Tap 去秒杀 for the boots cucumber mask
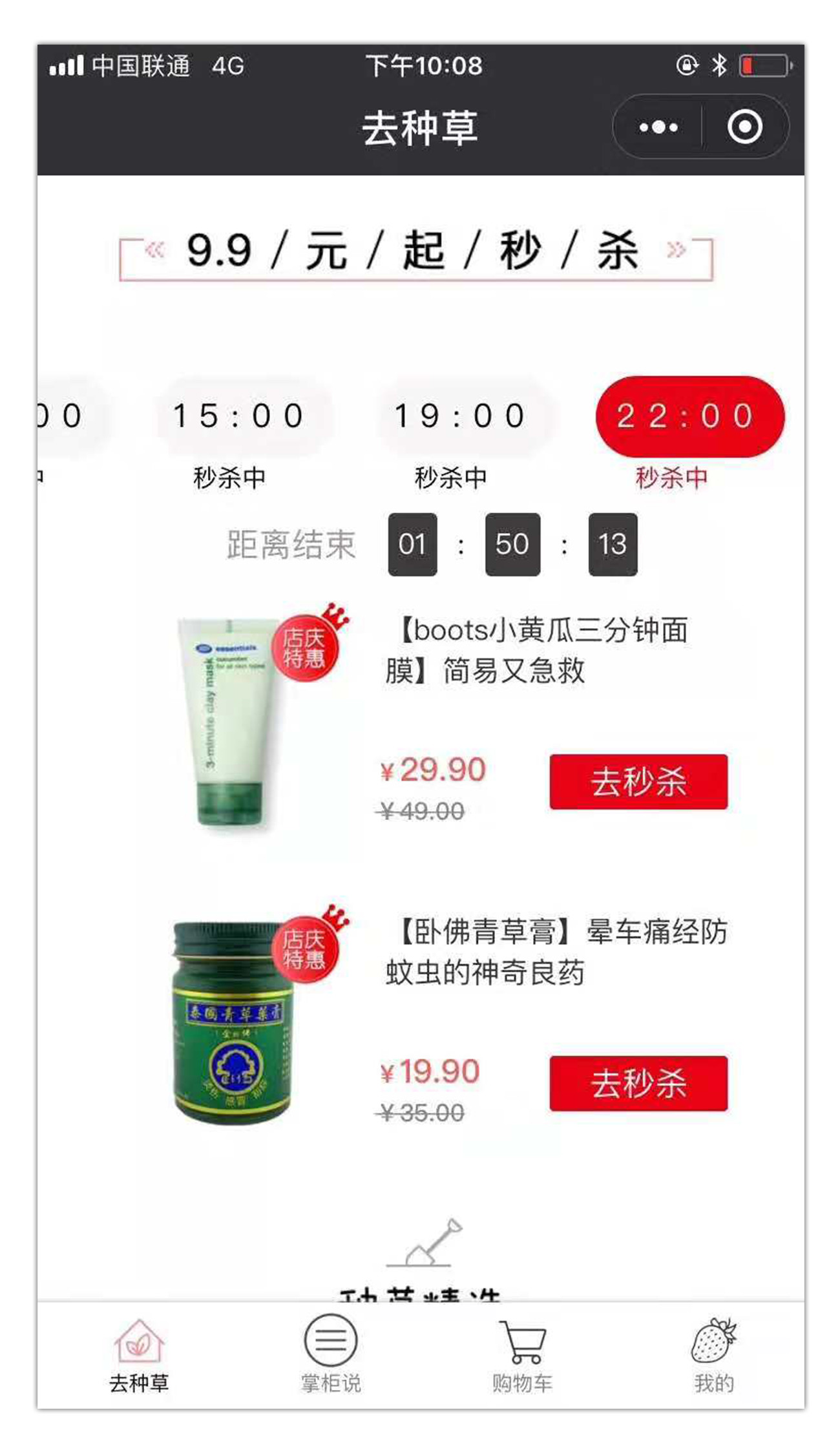 click(x=638, y=781)
